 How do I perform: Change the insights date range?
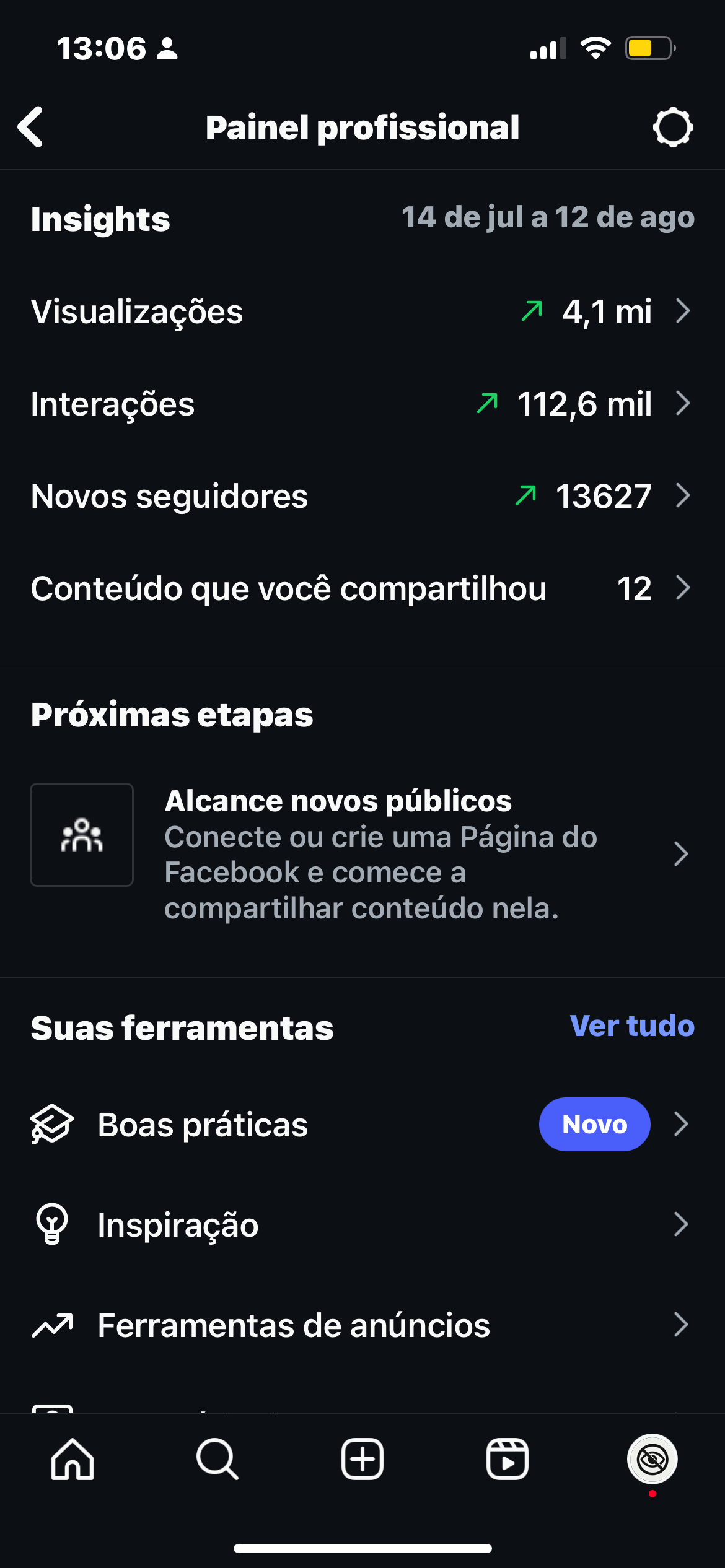point(548,218)
